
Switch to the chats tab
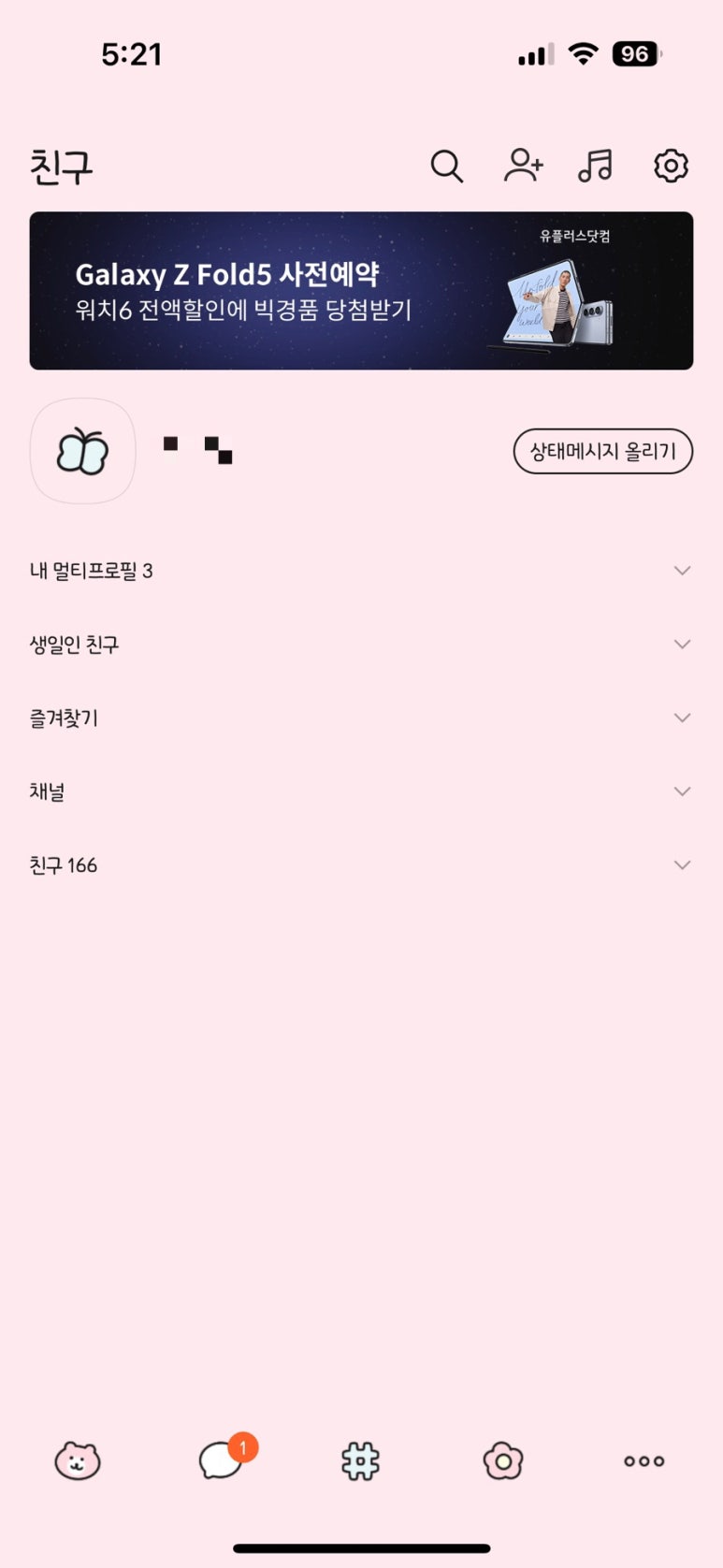[x=221, y=1460]
